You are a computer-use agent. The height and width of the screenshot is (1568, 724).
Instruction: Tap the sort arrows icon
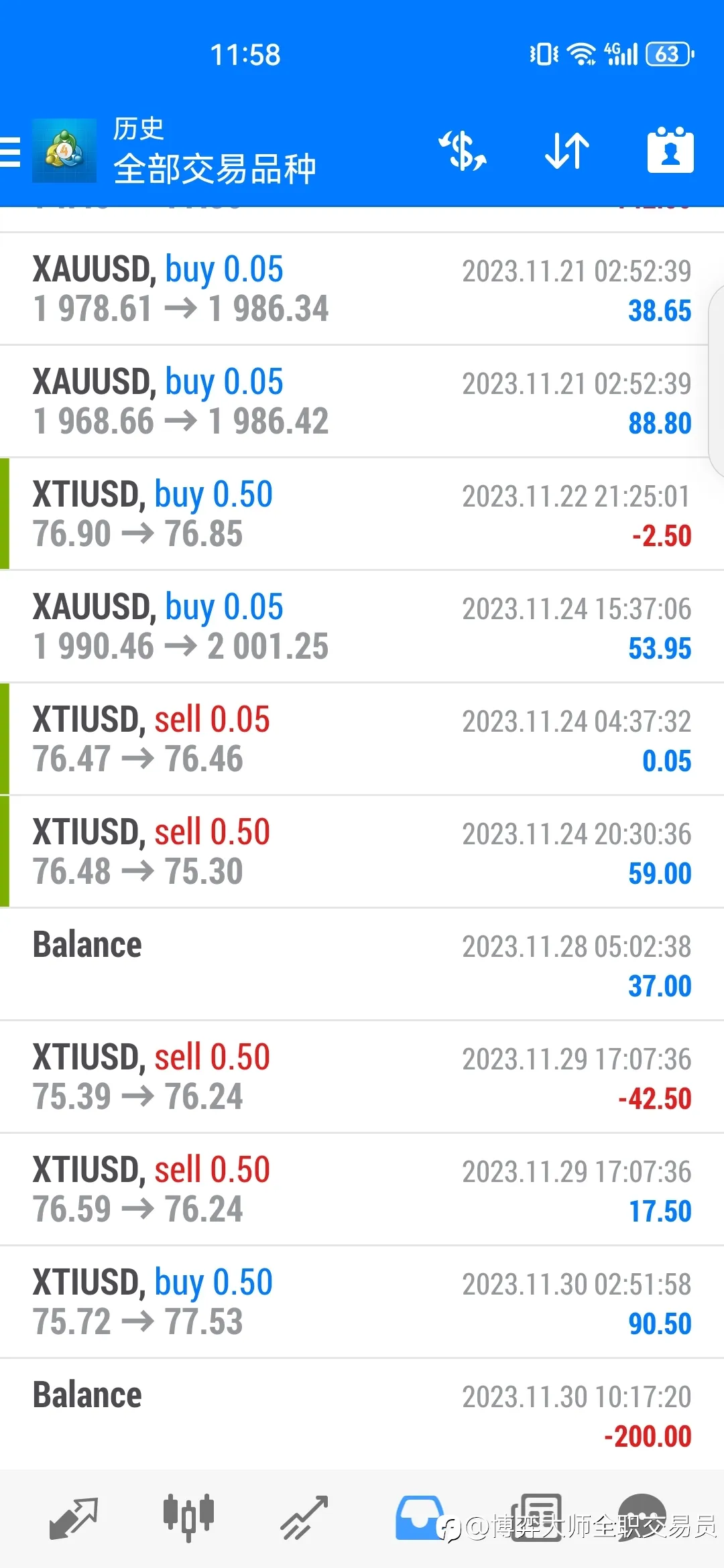567,151
